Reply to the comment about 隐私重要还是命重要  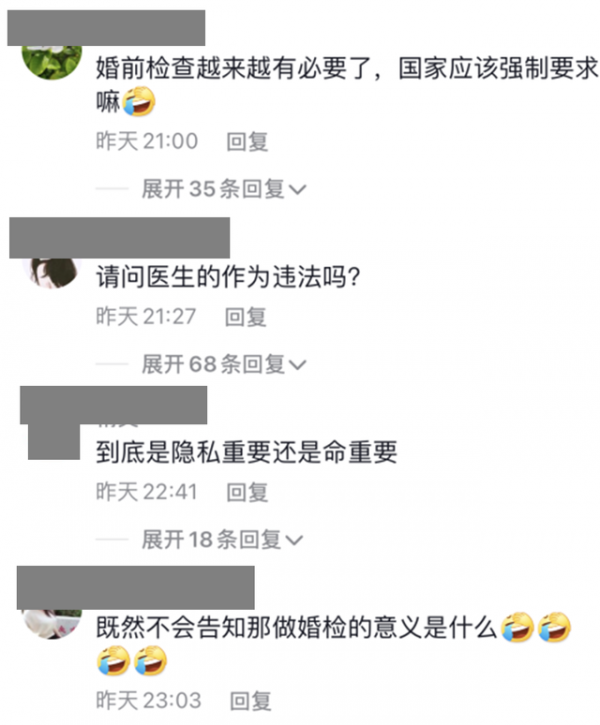pyautogui.click(x=246, y=492)
